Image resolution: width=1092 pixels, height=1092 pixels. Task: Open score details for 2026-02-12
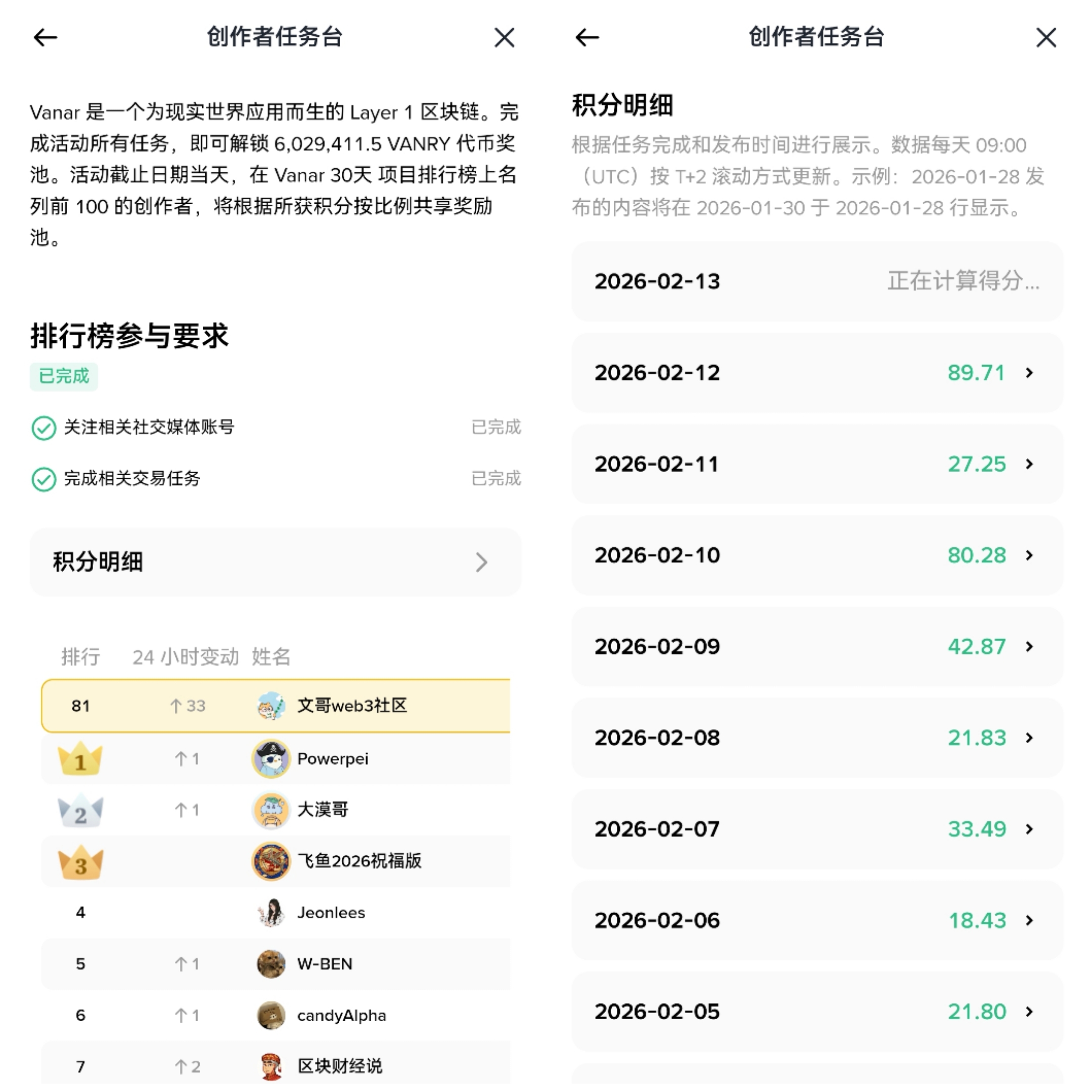pyautogui.click(x=817, y=373)
